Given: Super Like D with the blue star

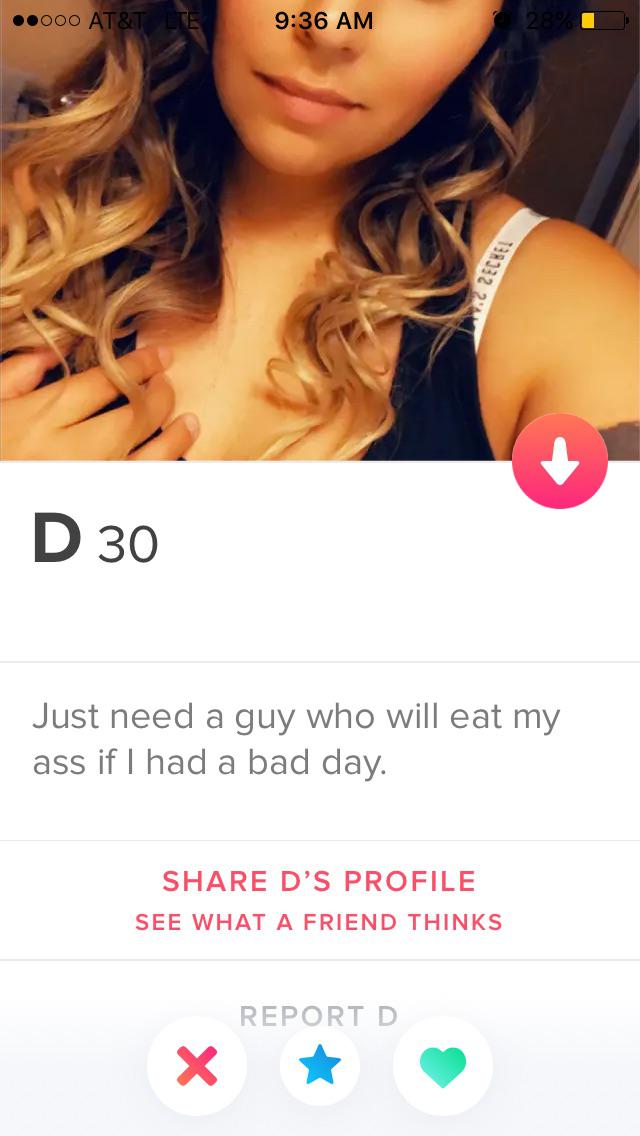Looking at the screenshot, I should coord(319,1066).
